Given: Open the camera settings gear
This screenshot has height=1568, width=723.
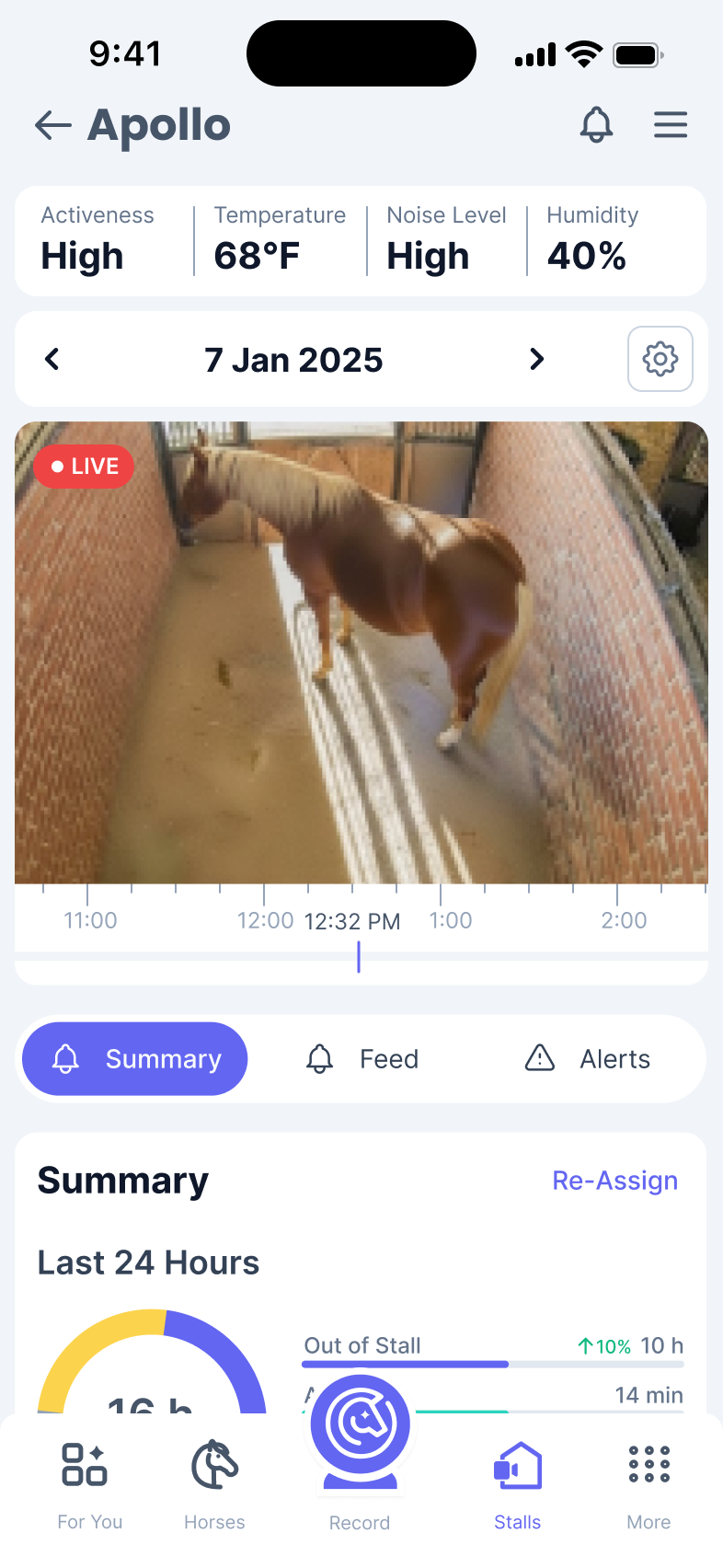Looking at the screenshot, I should click(660, 359).
